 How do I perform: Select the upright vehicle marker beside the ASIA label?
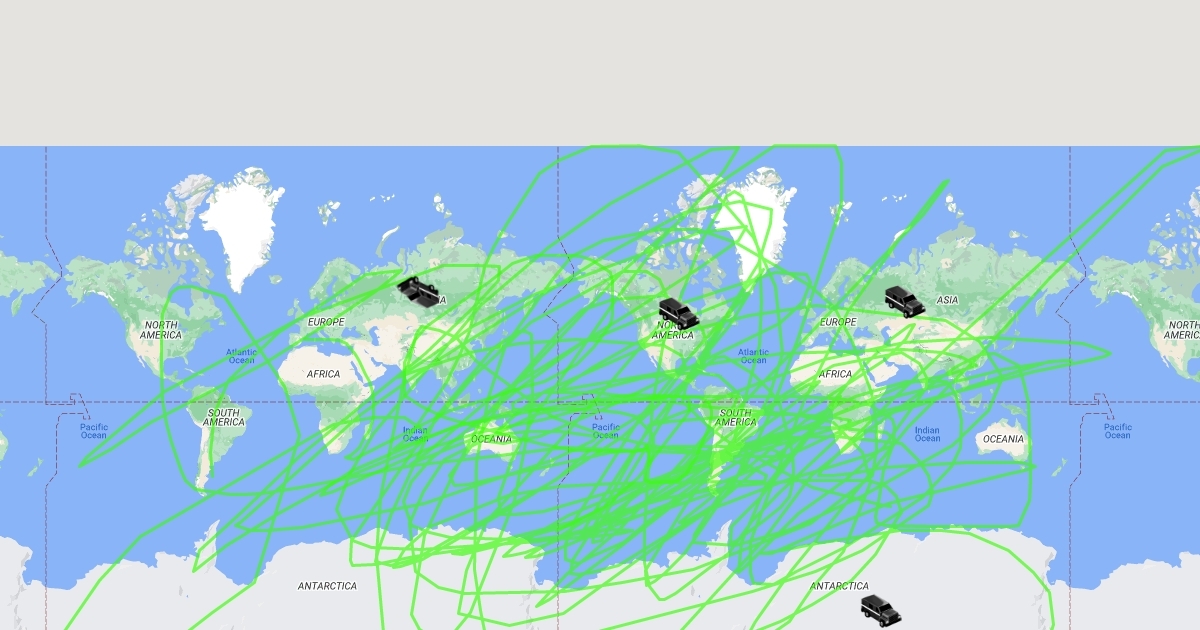pyautogui.click(x=904, y=301)
